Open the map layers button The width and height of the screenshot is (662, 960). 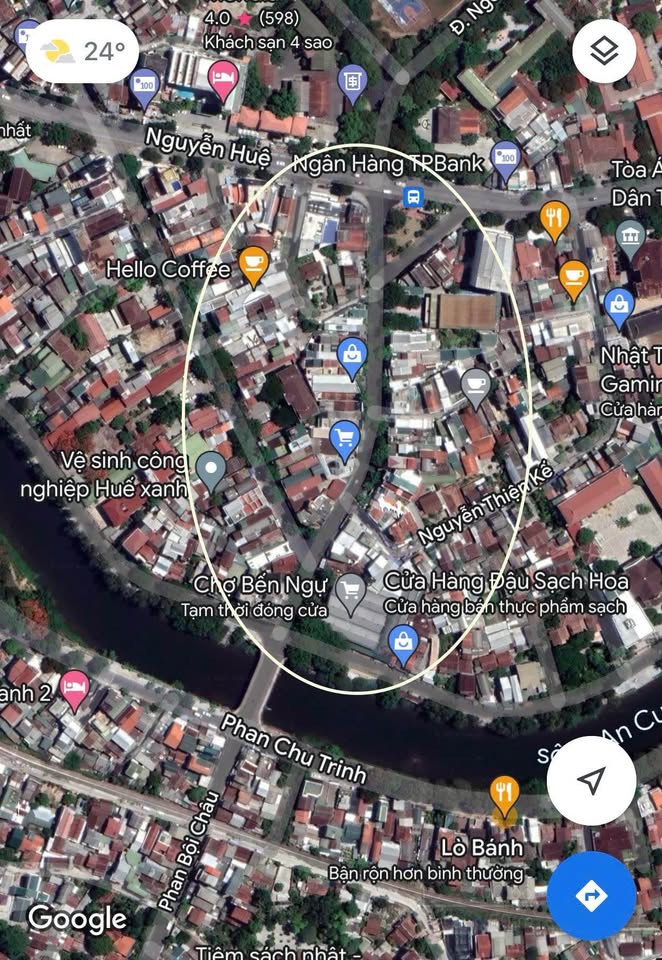click(605, 51)
